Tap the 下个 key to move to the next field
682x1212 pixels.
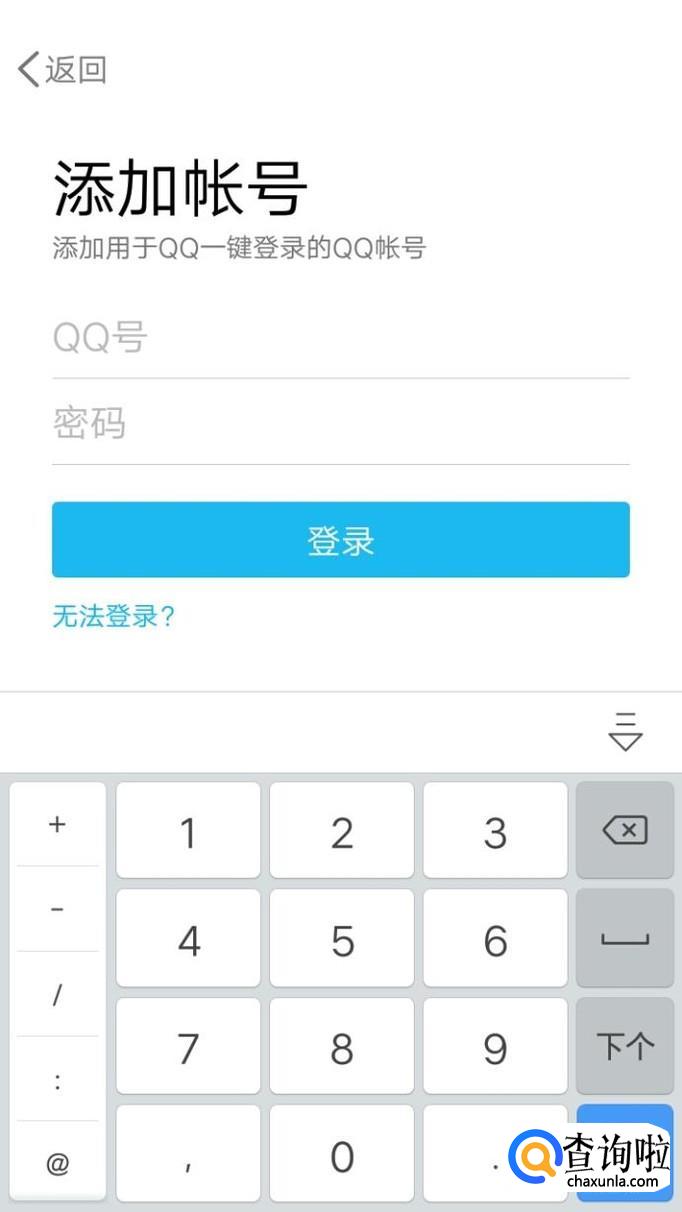[x=625, y=1046]
